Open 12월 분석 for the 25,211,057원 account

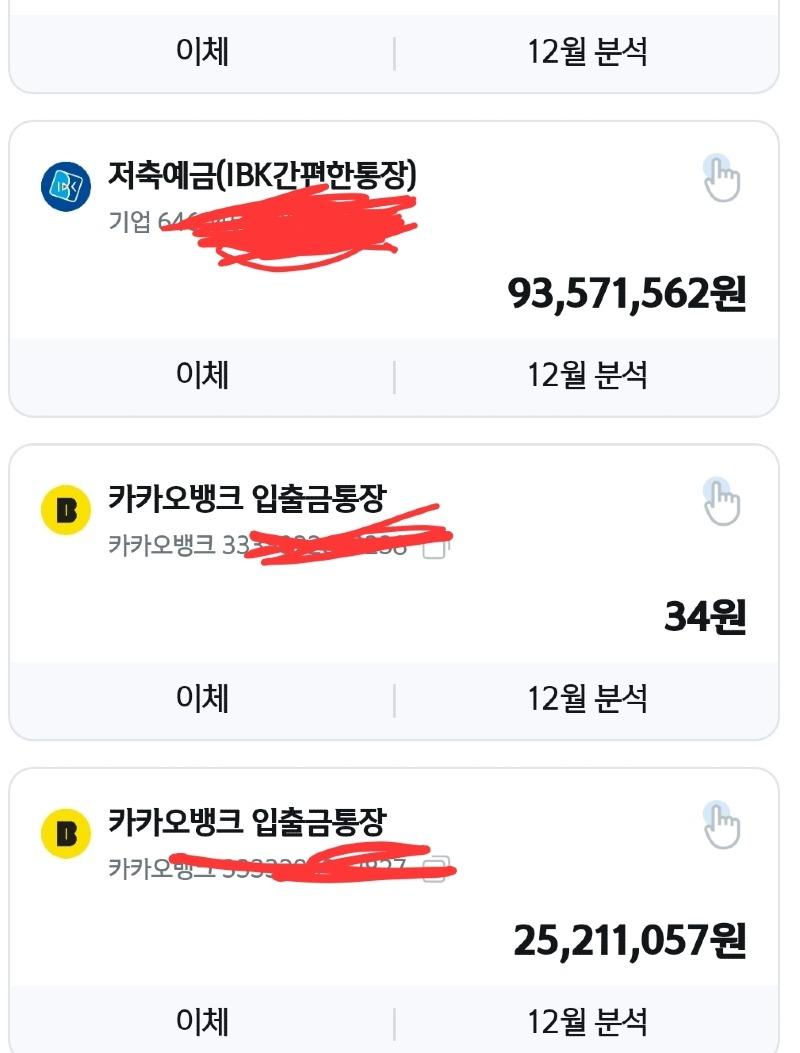point(587,1021)
